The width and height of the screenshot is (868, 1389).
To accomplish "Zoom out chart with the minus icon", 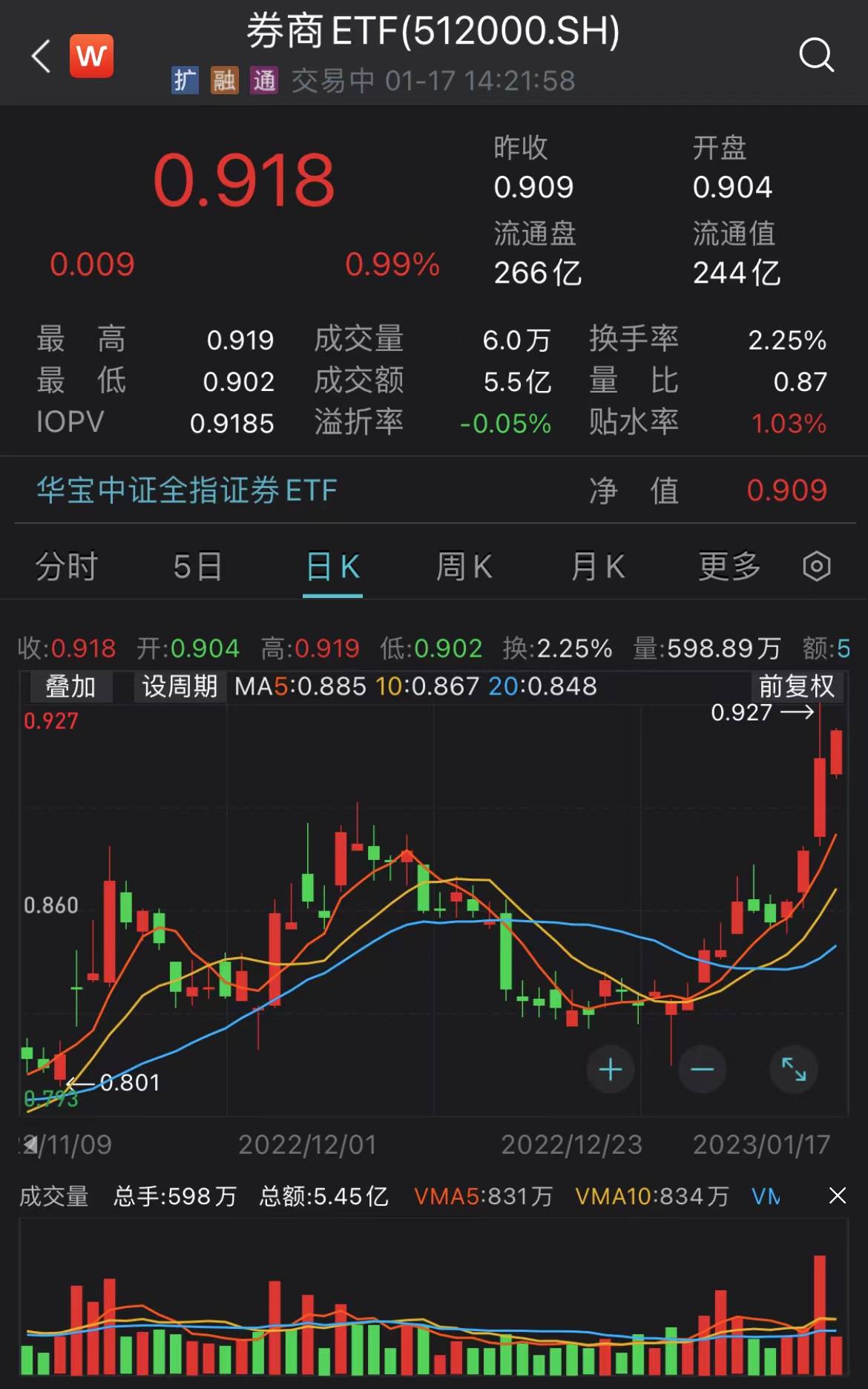I will 702,1069.
